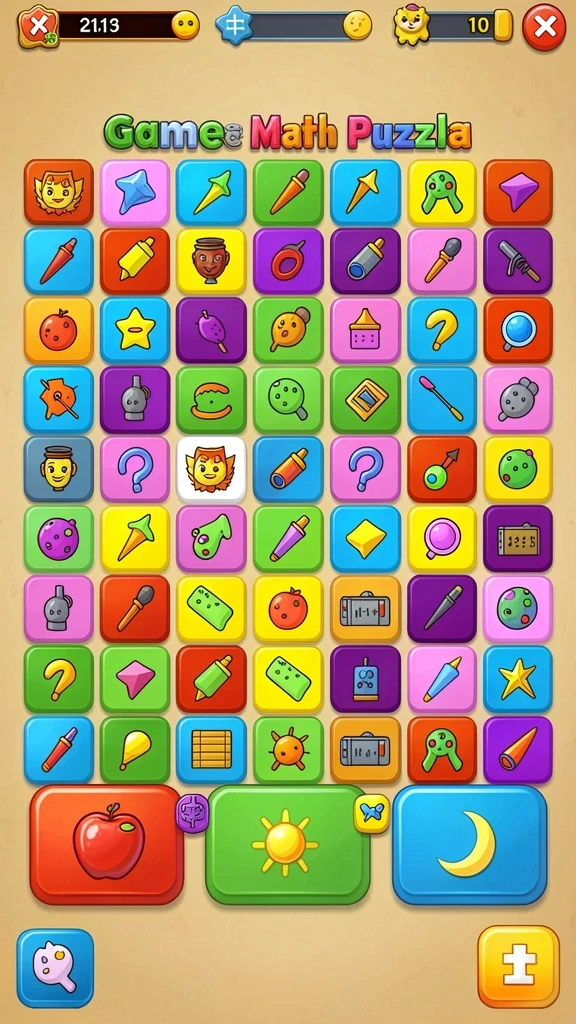Tap the yellow plus button
Image resolution: width=576 pixels, height=1024 pixels.
click(519, 967)
